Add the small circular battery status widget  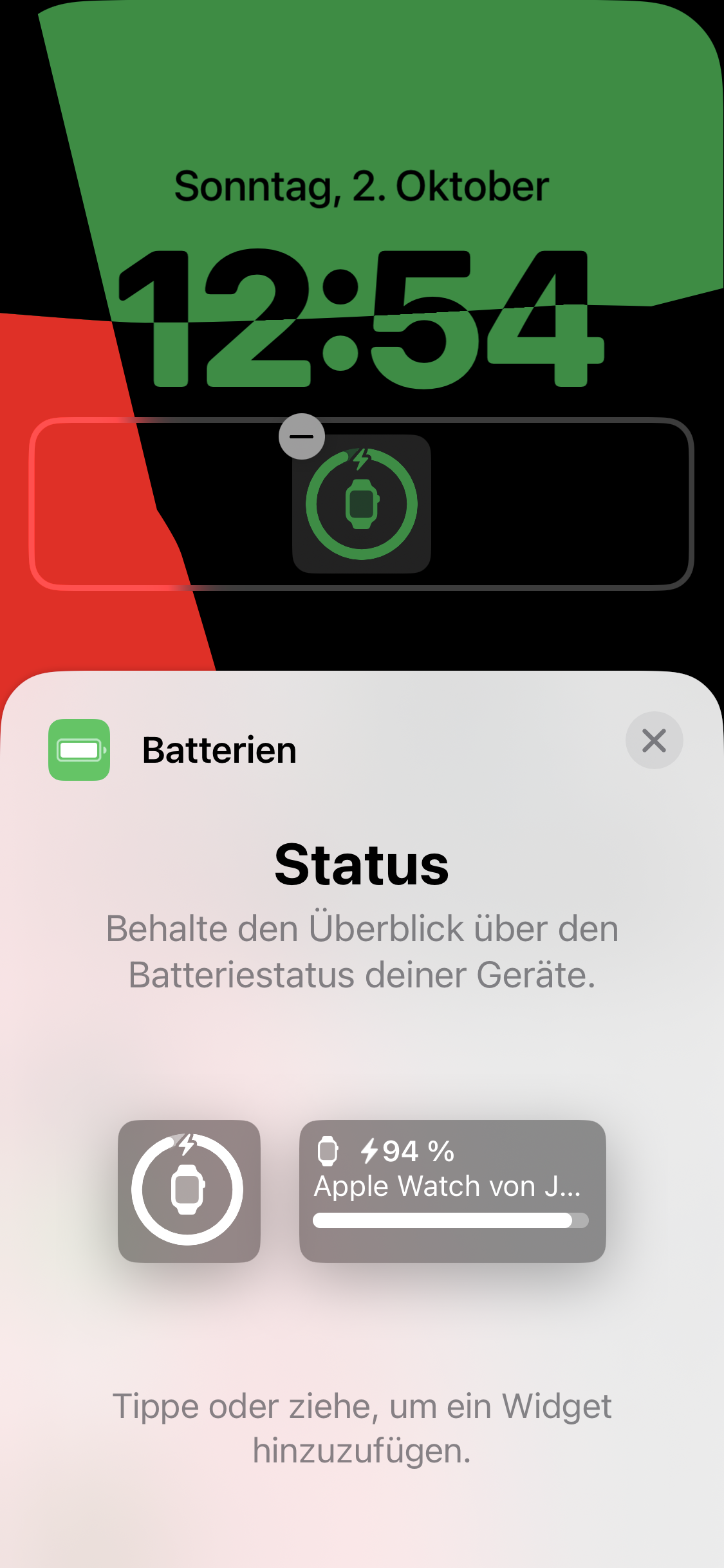[189, 1191]
